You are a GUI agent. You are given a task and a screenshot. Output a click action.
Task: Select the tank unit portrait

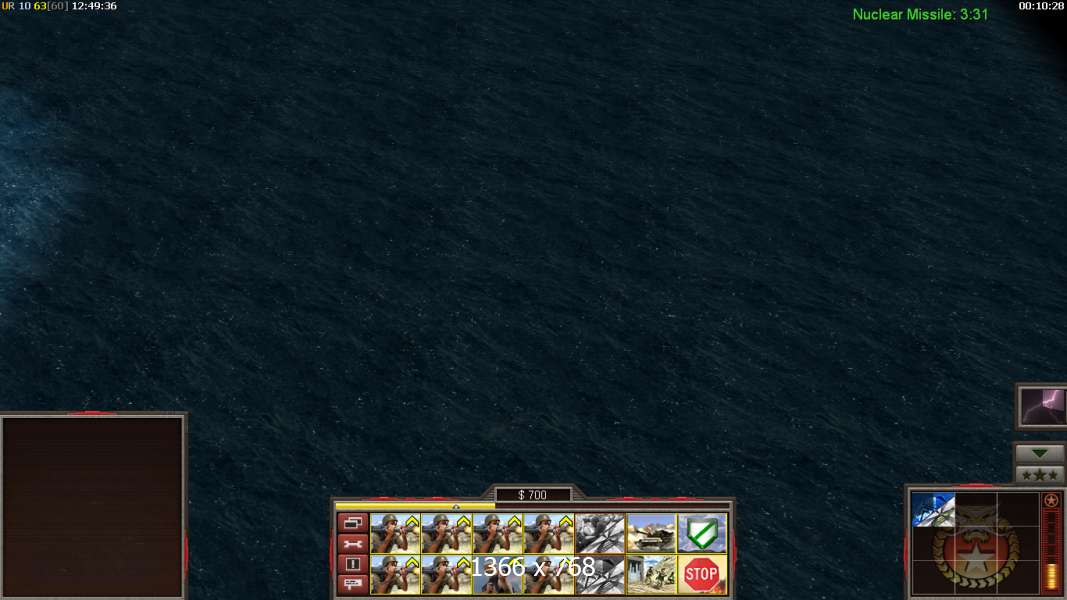point(651,533)
